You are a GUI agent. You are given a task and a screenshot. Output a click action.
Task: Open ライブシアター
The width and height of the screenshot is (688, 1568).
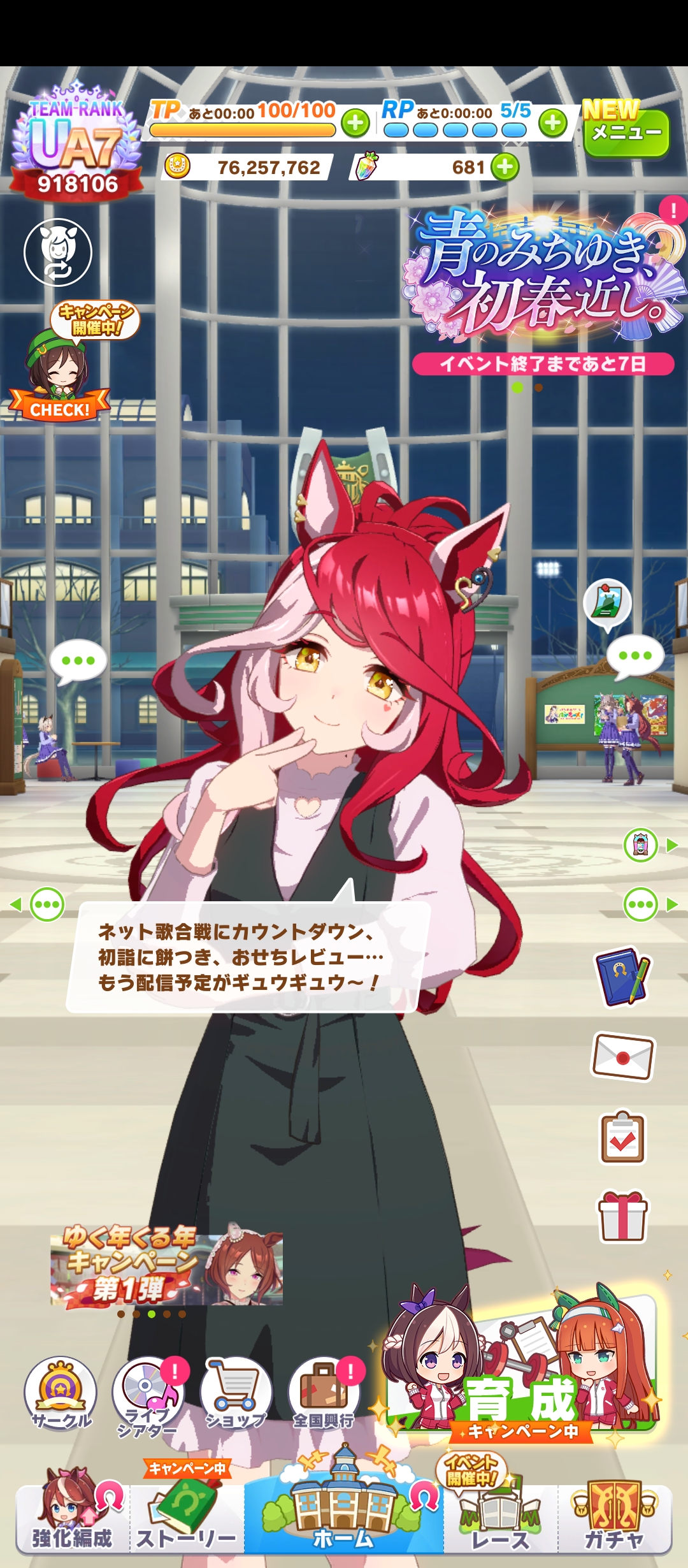pyautogui.click(x=148, y=1394)
